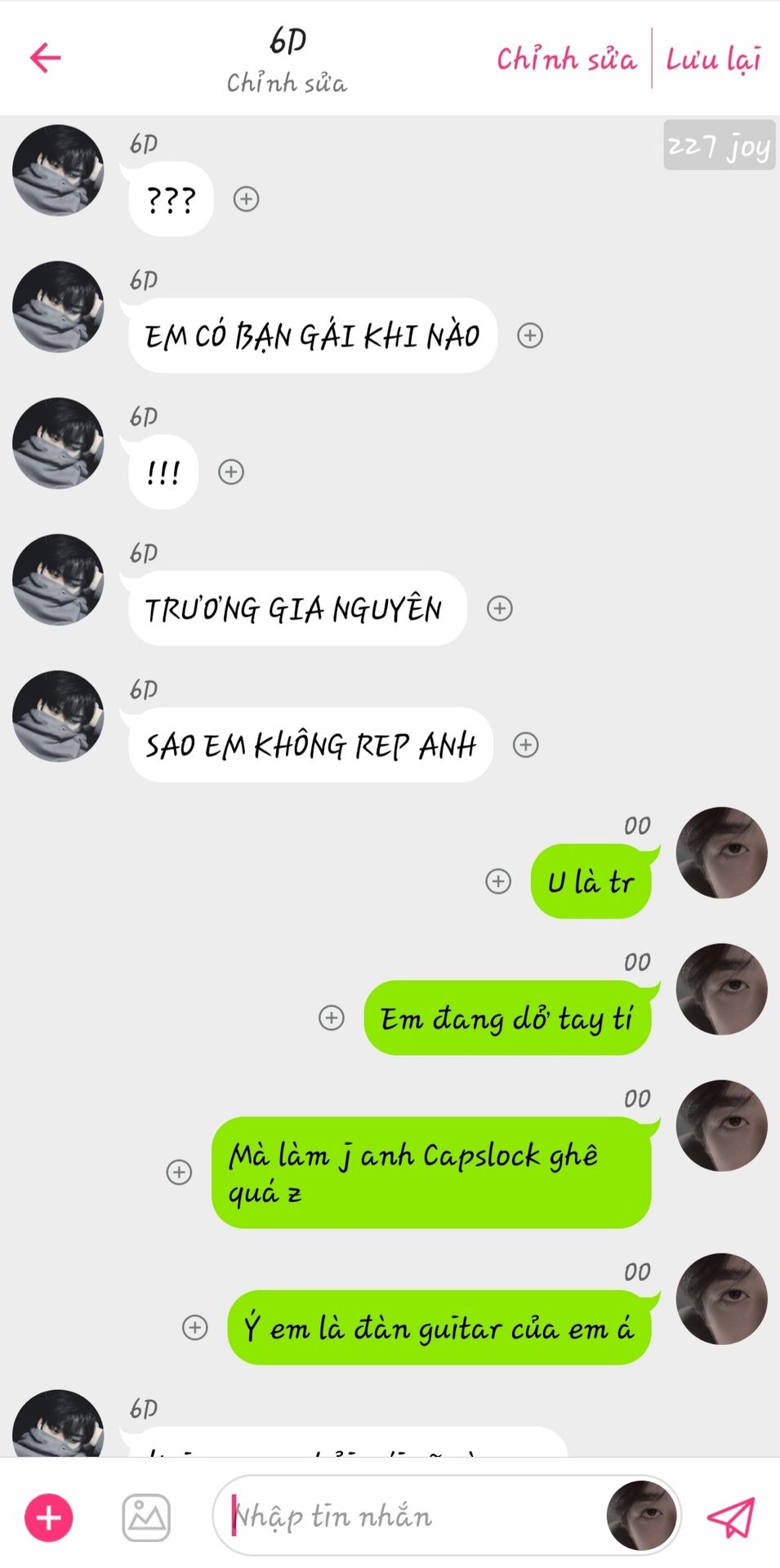
Task: Go back with the pink arrow
Action: coord(46,57)
